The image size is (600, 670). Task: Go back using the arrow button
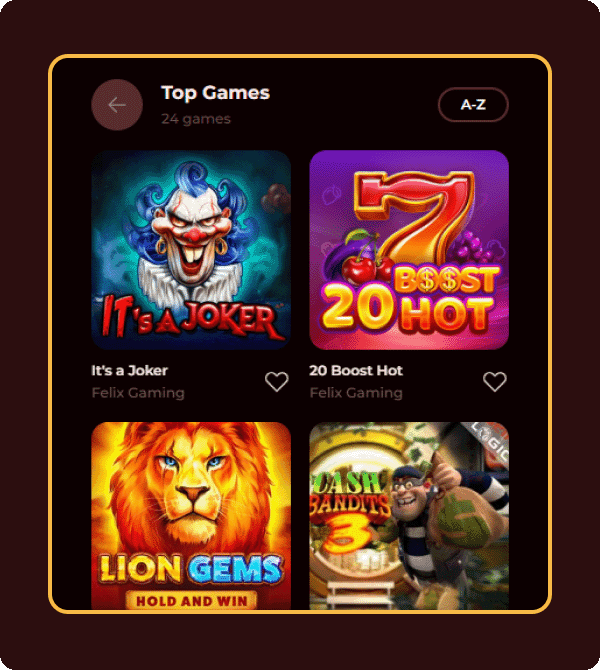[117, 105]
